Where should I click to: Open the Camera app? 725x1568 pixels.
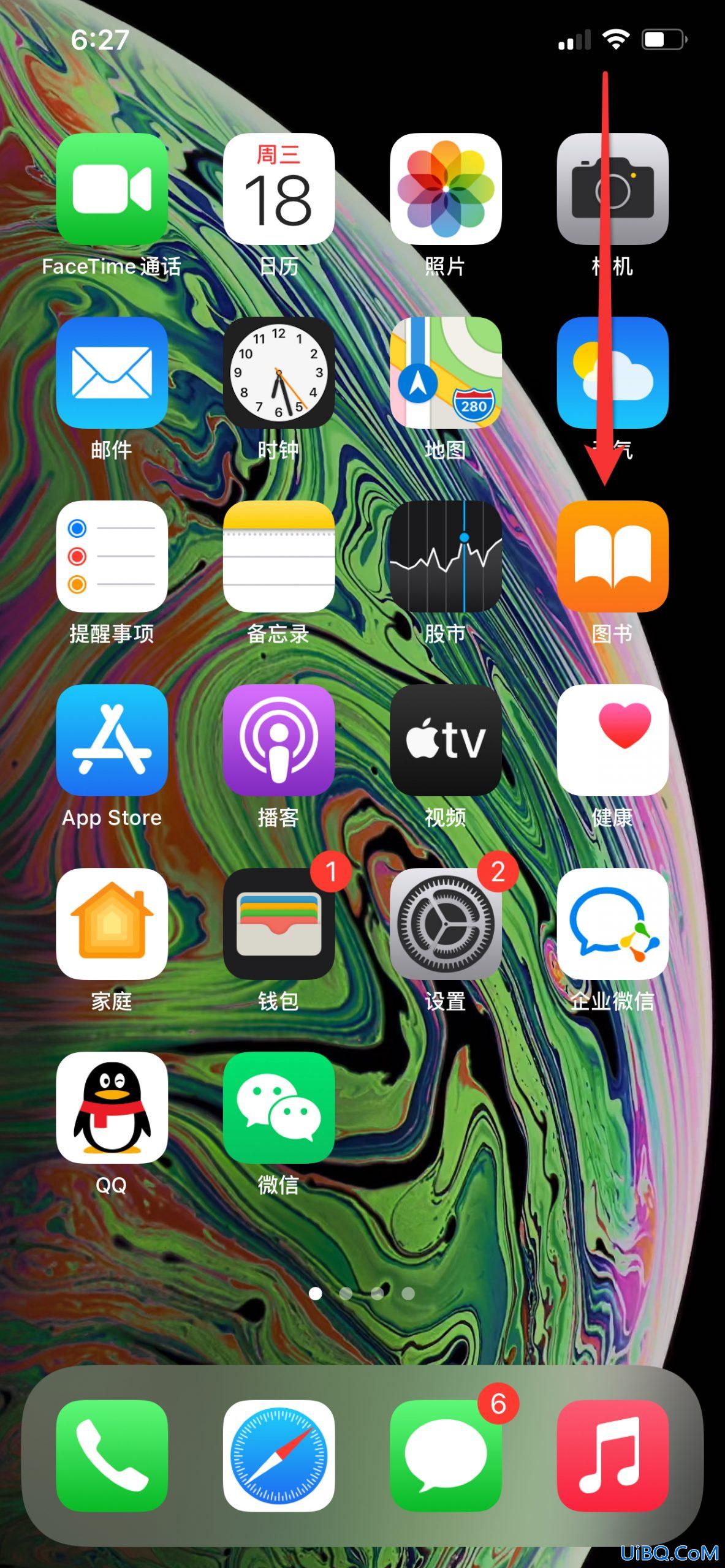point(613,189)
